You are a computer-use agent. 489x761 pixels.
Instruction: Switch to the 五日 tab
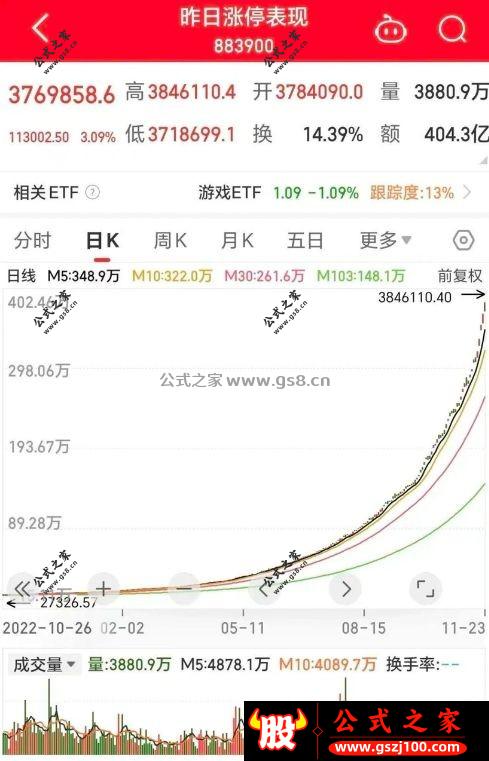305,241
